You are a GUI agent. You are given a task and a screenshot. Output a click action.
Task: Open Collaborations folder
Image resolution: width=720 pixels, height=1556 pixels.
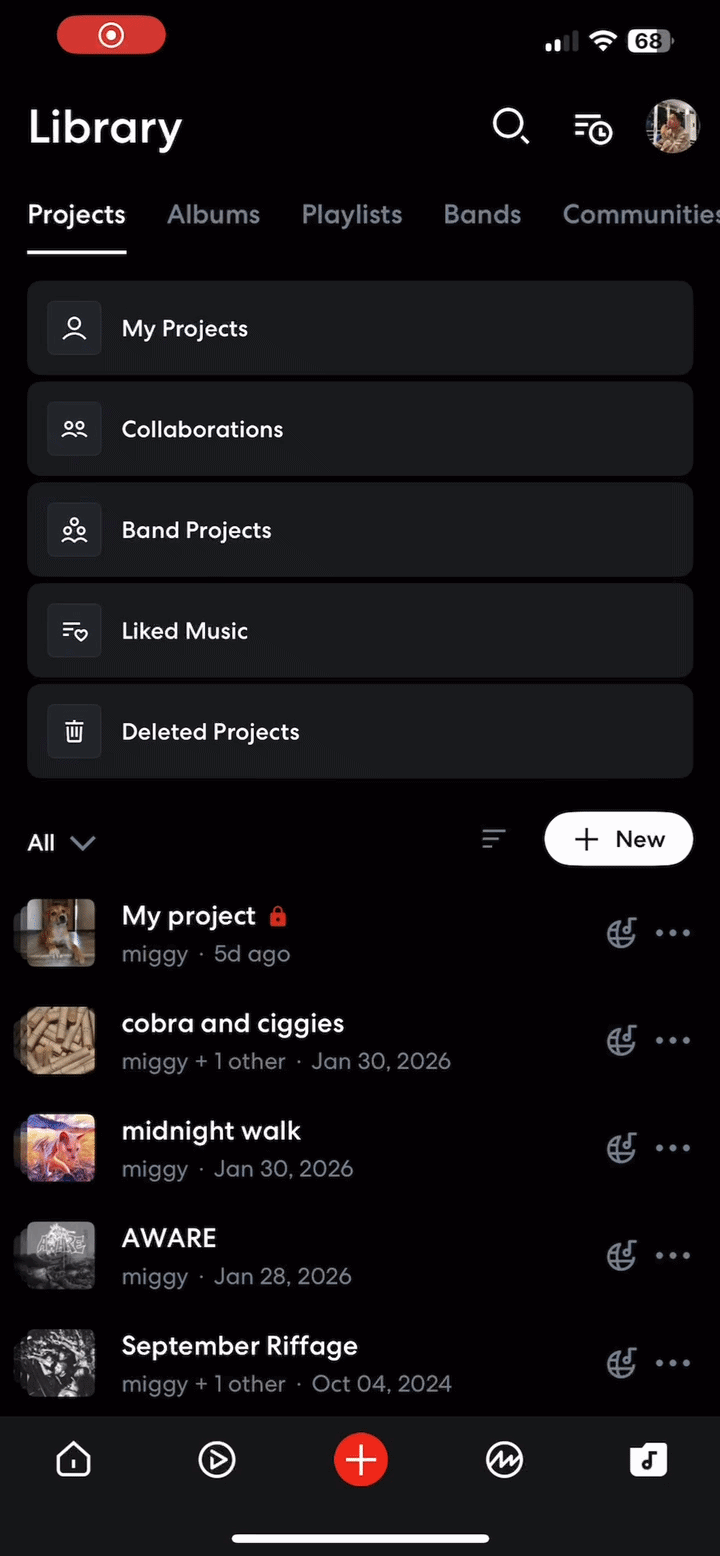coord(360,429)
